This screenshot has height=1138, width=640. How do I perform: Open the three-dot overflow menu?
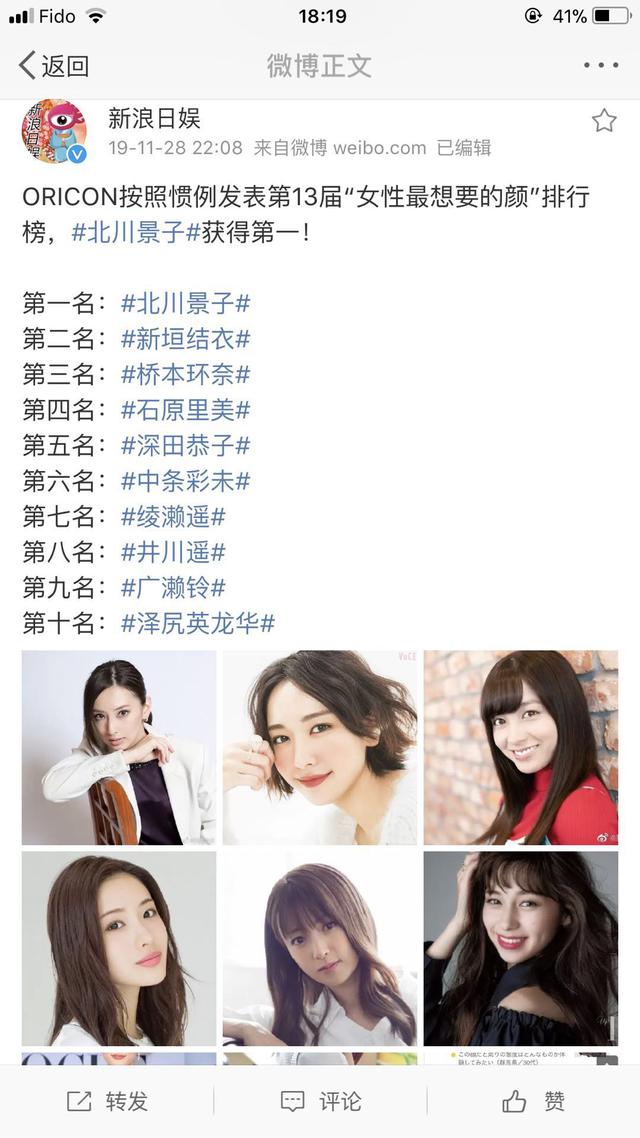click(x=600, y=66)
